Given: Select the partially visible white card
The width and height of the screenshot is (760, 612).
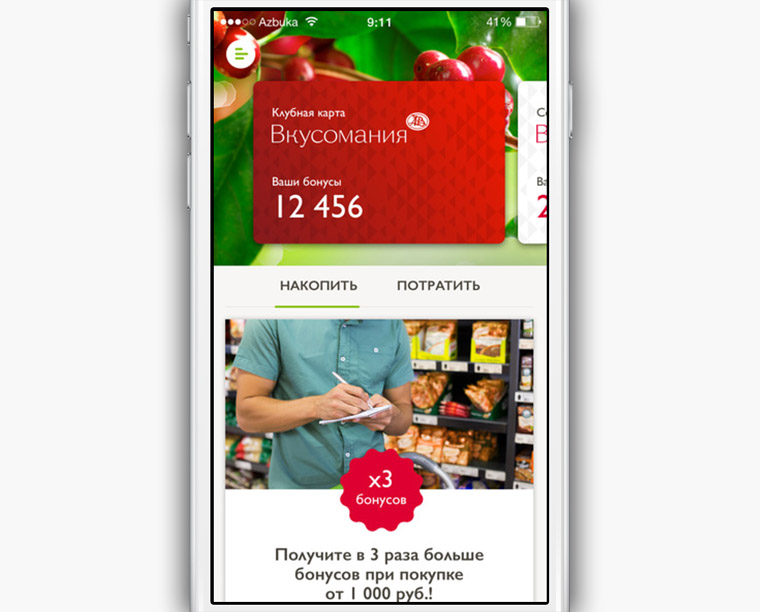Looking at the screenshot, I should tap(534, 163).
